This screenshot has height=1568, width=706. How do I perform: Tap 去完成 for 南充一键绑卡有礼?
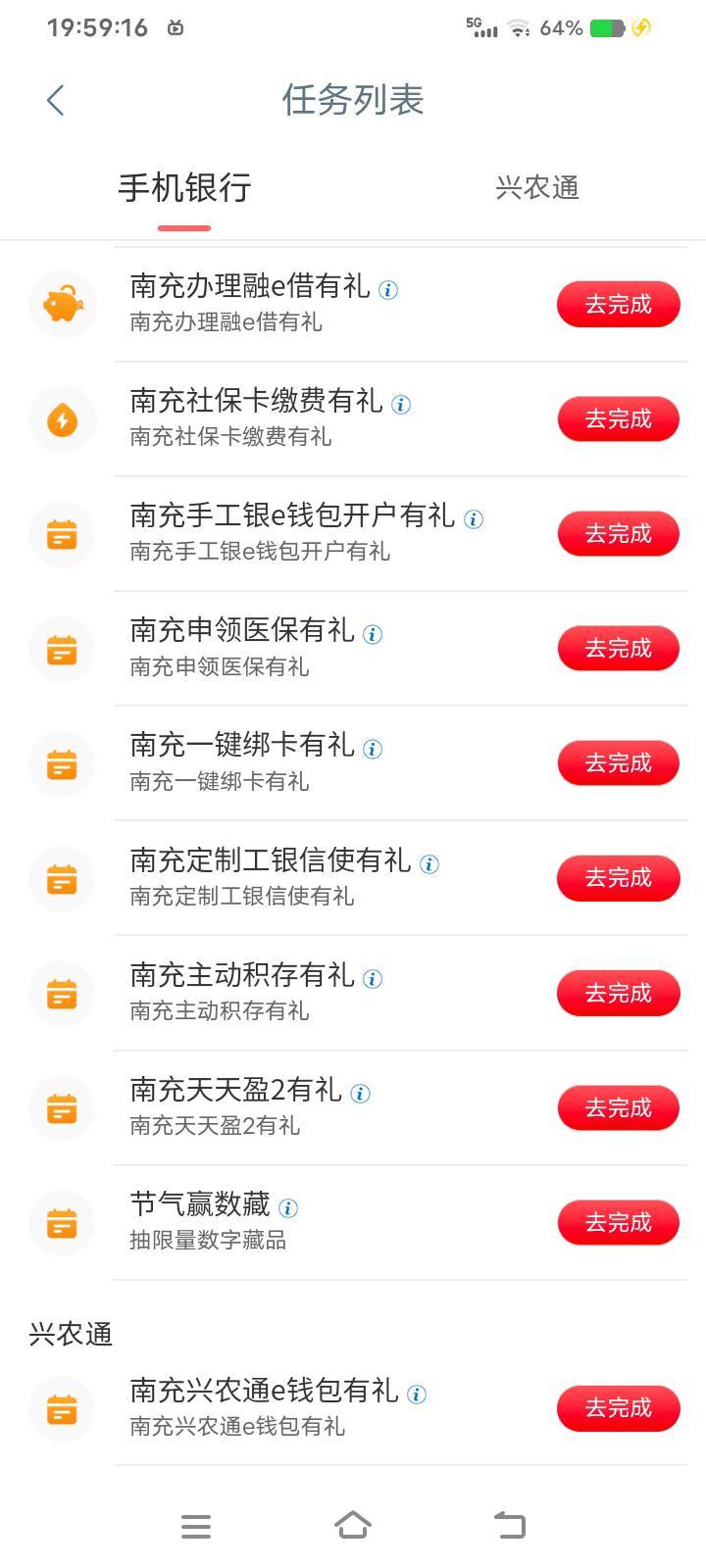(x=618, y=763)
